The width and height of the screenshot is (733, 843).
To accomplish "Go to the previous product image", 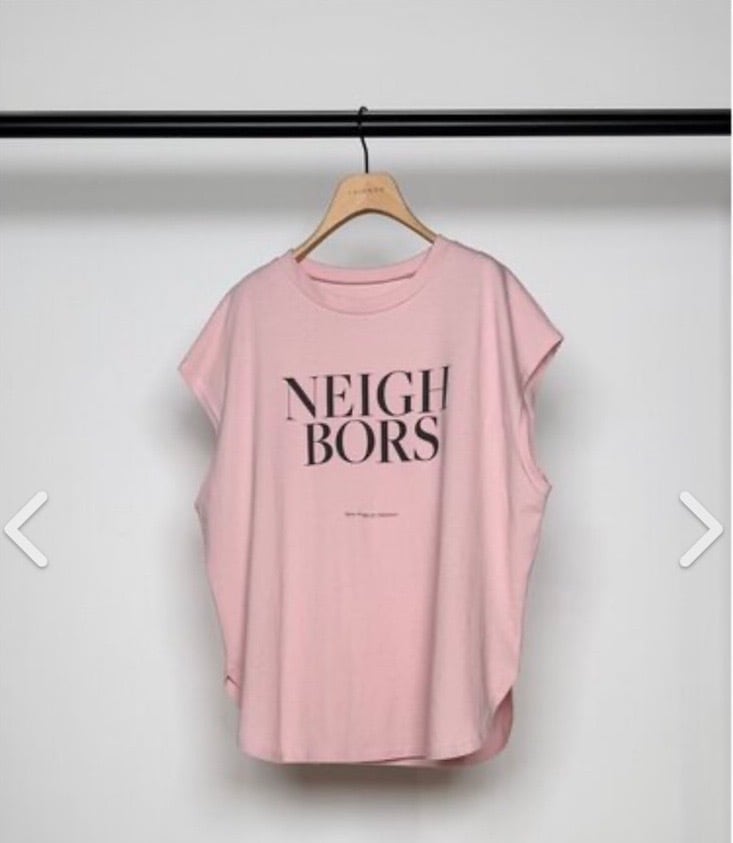I will click(26, 529).
